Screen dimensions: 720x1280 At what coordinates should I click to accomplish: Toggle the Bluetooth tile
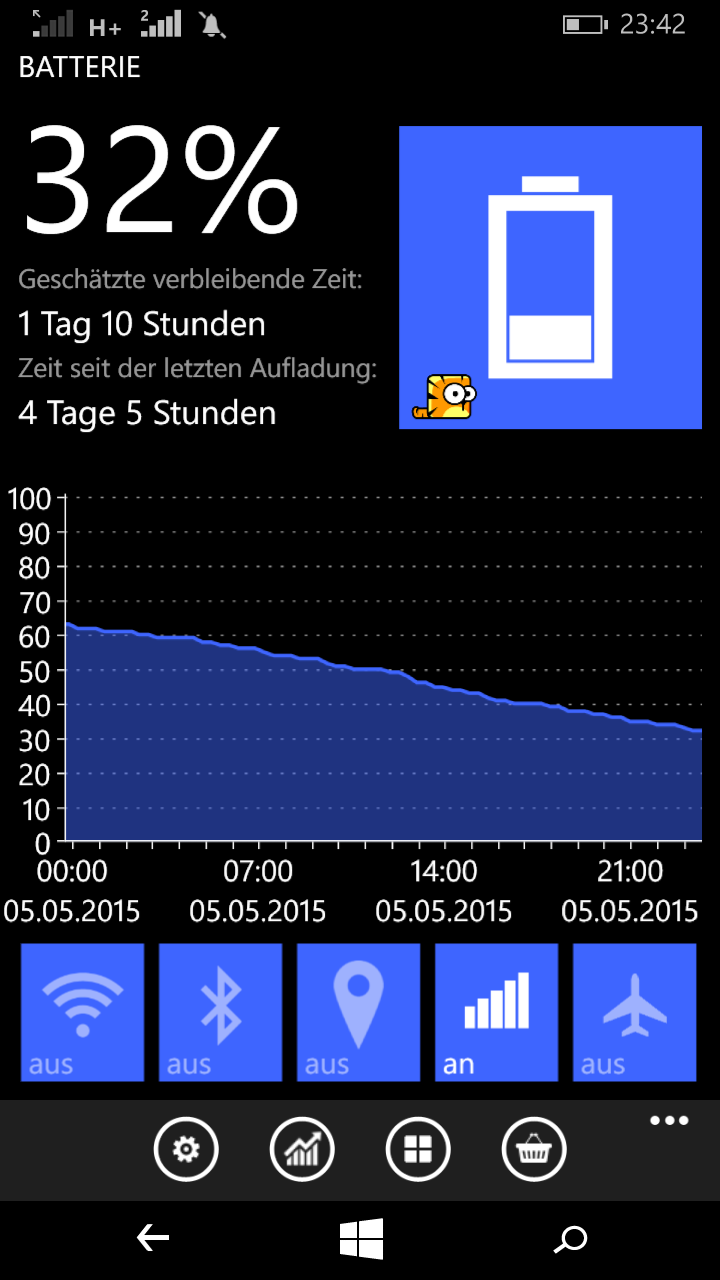(x=221, y=1012)
